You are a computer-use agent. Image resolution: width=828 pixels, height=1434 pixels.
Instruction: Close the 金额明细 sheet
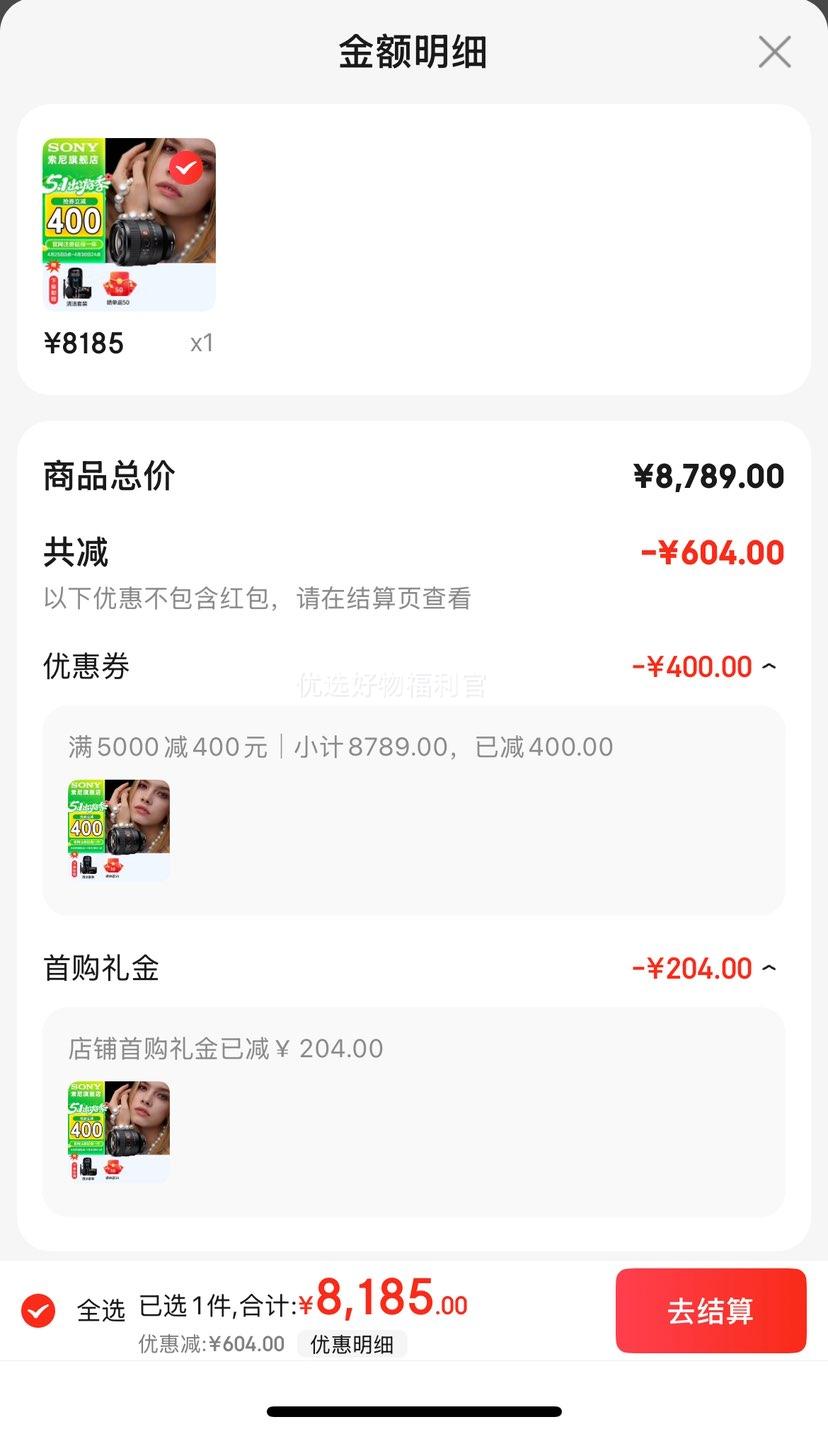pos(774,52)
